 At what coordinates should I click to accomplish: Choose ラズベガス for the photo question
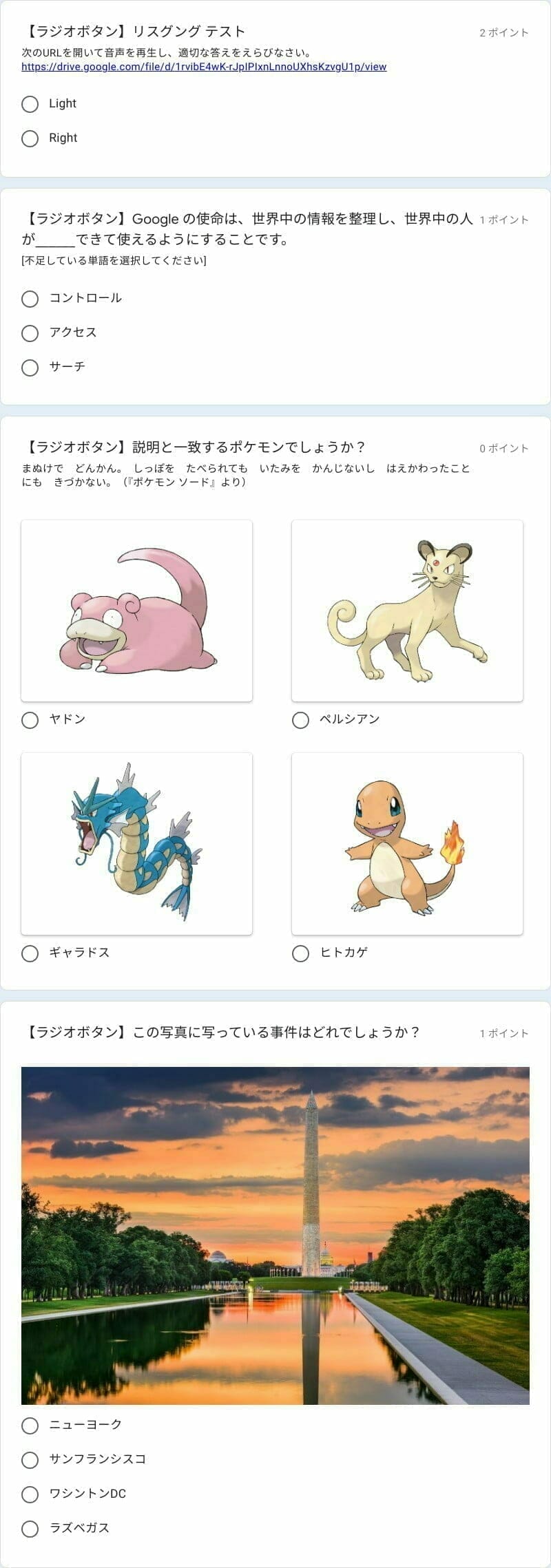(x=30, y=1529)
